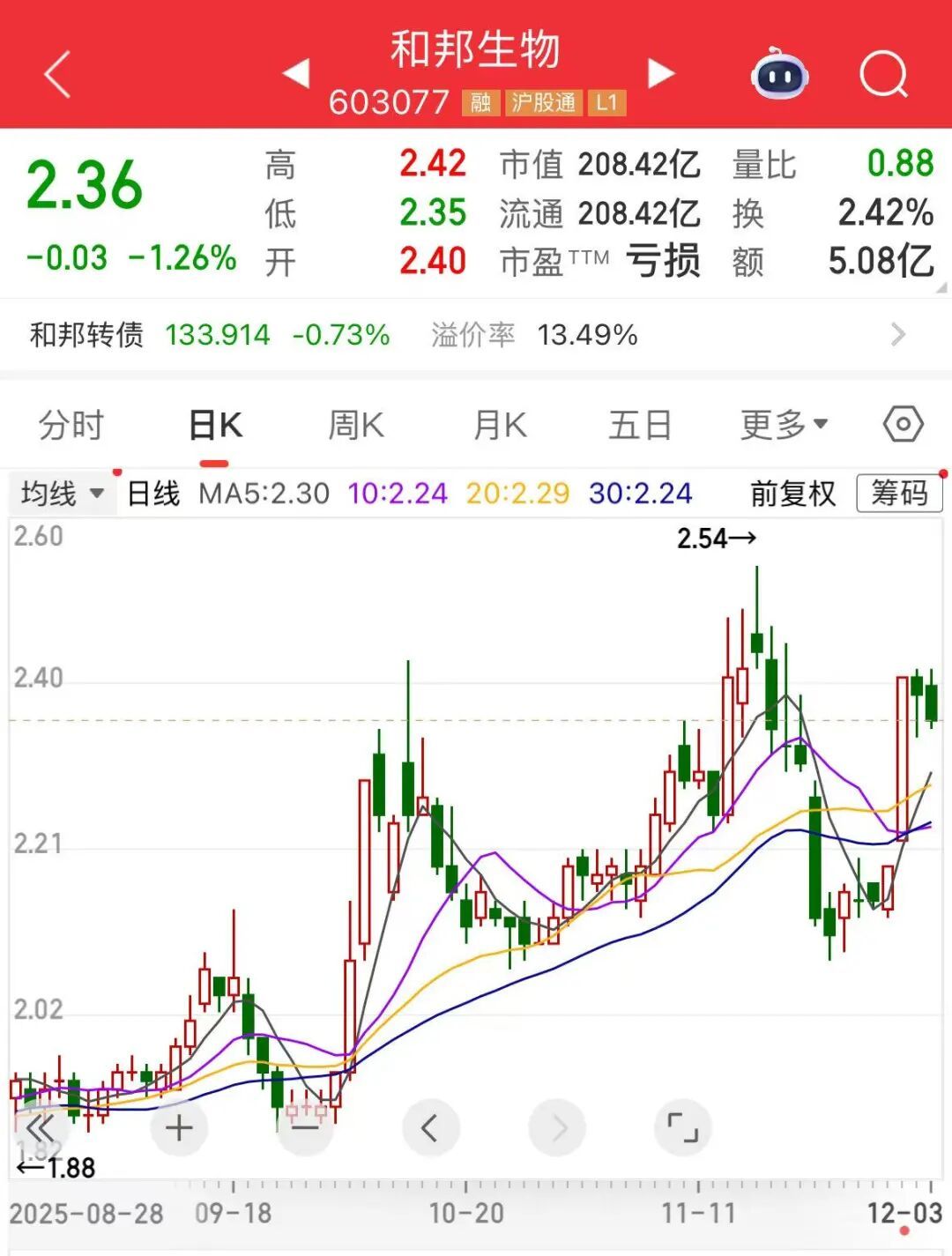Viewport: 952px width, 1256px height.
Task: Zoom out the K-line chart
Action: (305, 1128)
